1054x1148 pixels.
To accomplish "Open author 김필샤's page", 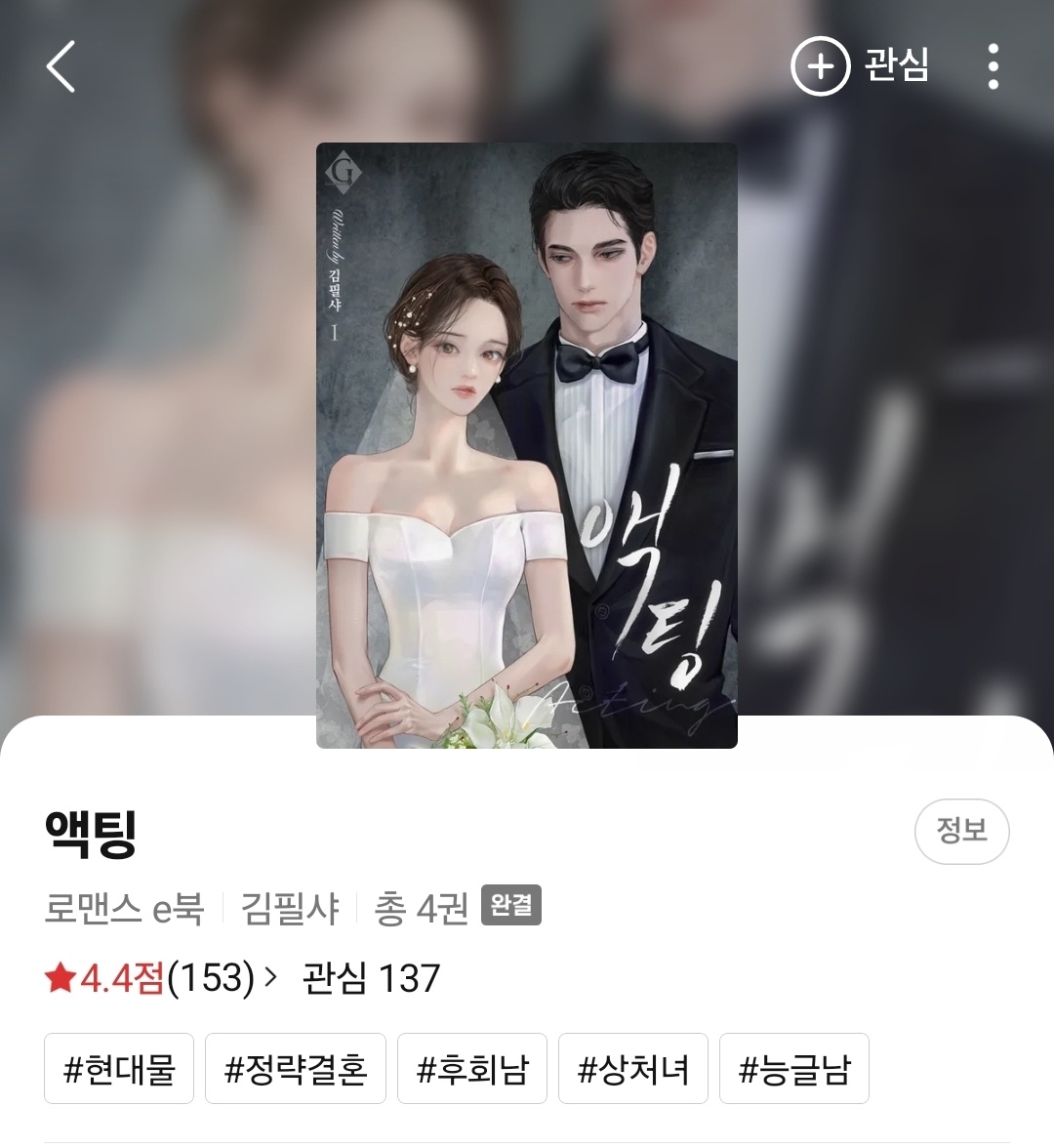I will [290, 909].
